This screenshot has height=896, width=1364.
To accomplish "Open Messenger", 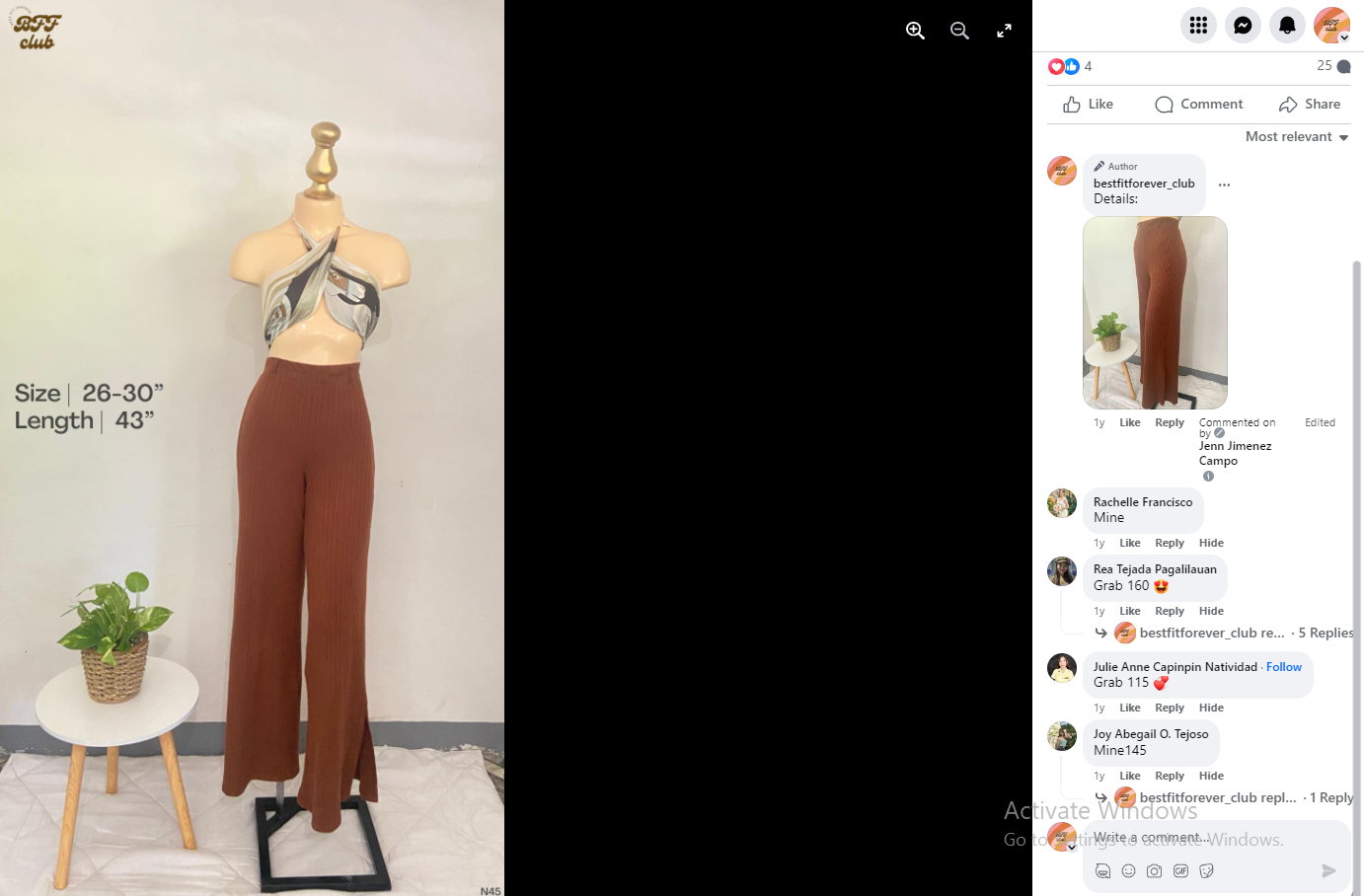I will (1243, 26).
